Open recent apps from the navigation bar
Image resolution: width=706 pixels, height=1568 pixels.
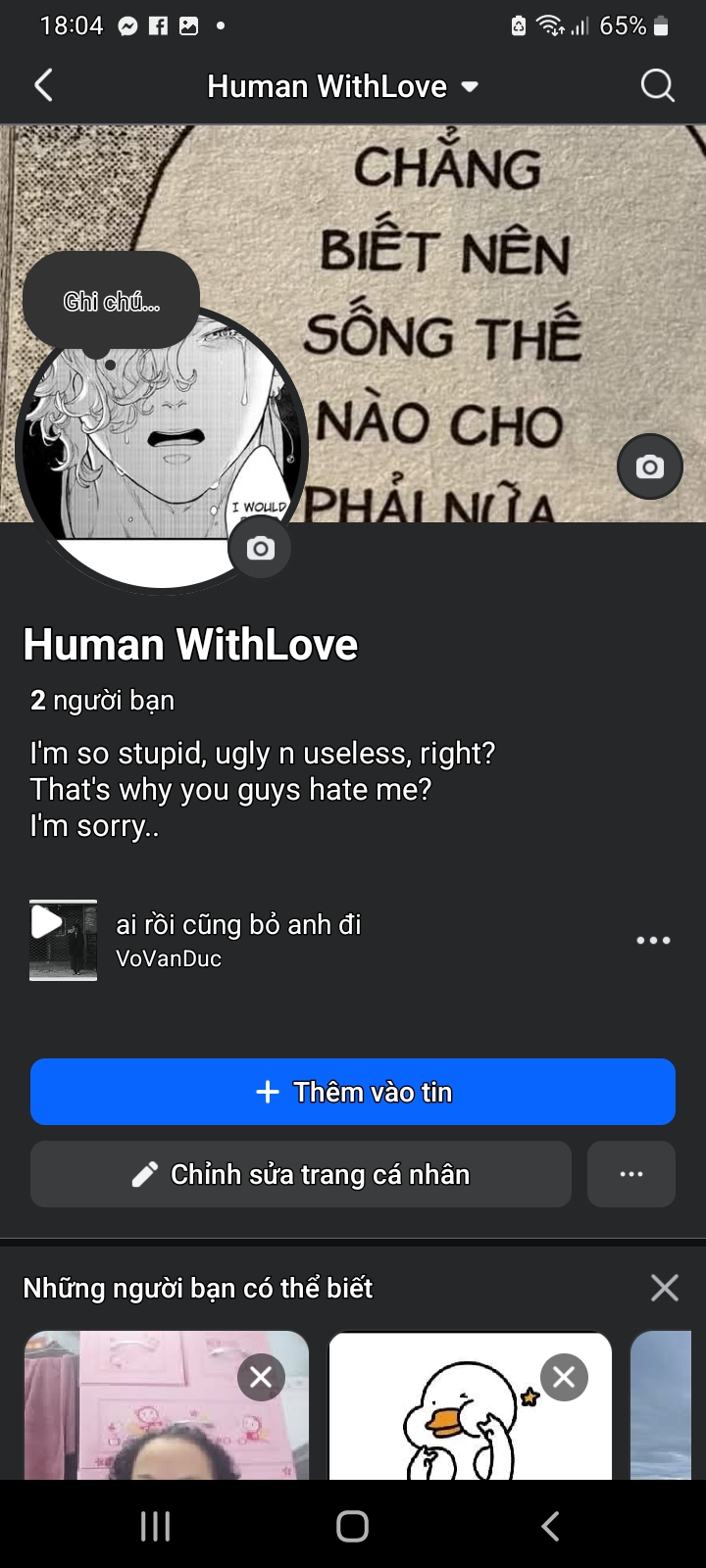[156, 1526]
